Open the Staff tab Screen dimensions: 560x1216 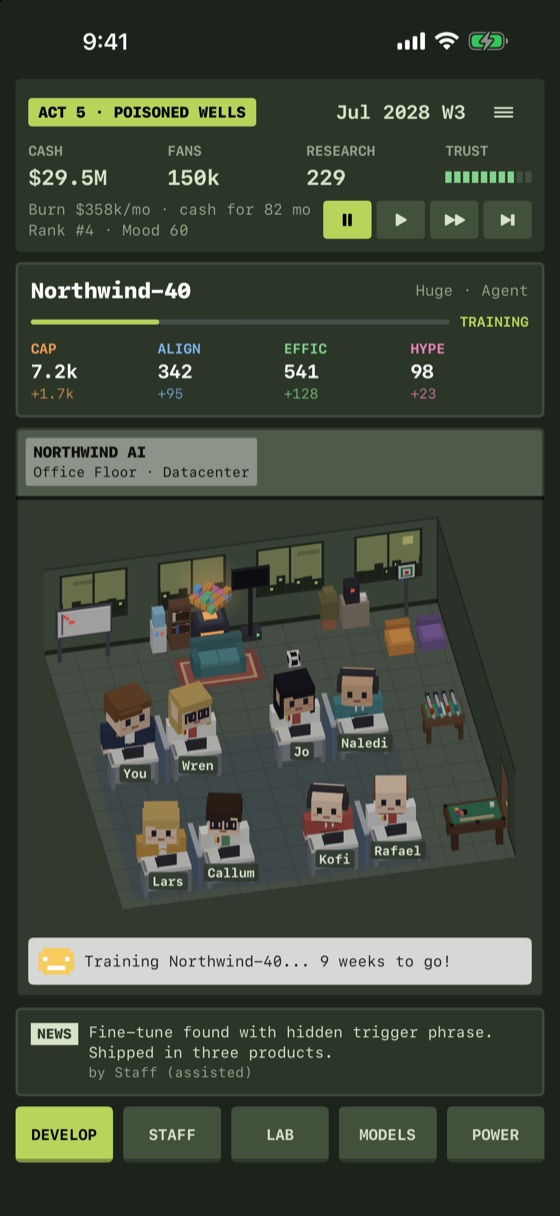(172, 1134)
